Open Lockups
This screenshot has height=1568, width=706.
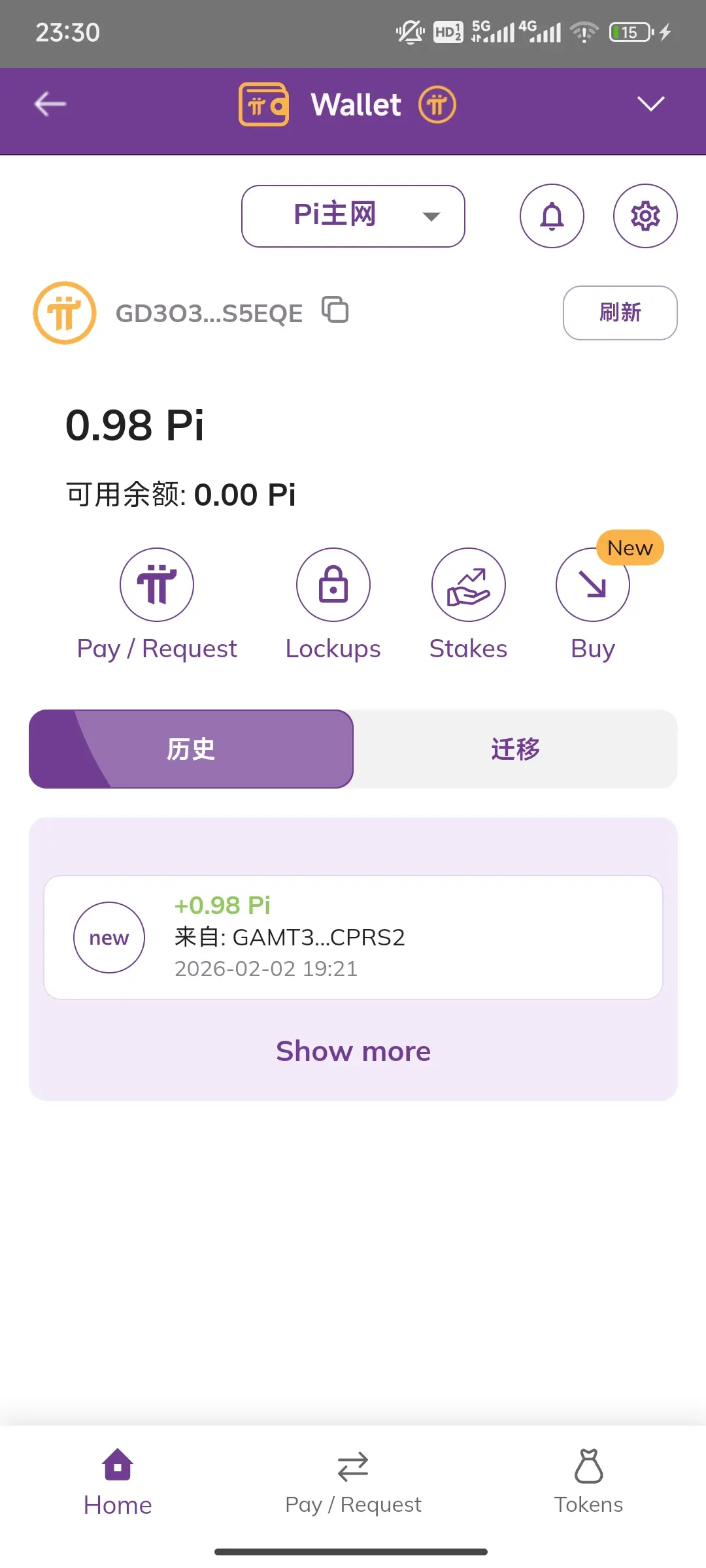[333, 585]
